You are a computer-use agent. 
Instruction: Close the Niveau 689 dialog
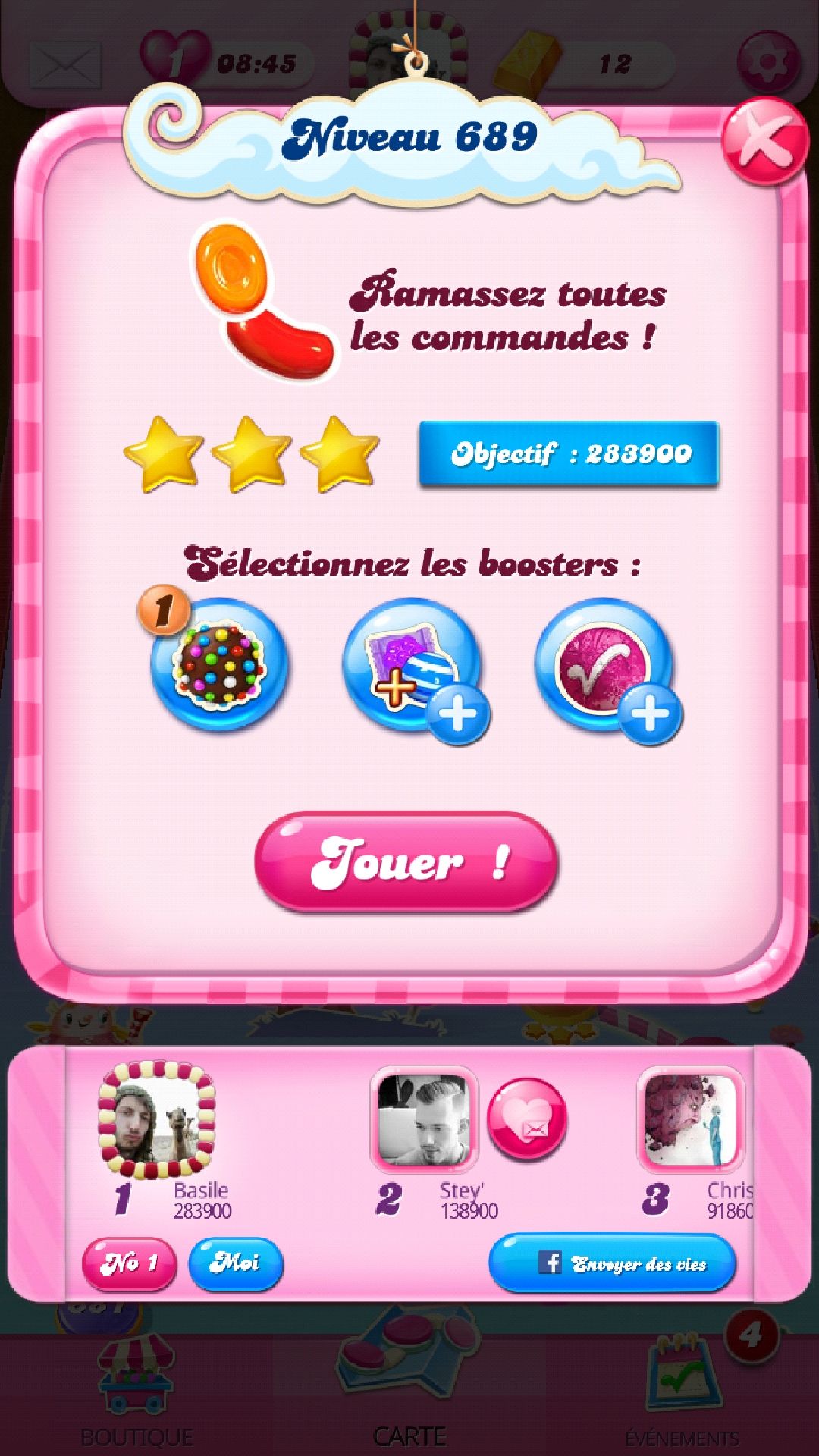coord(764,141)
